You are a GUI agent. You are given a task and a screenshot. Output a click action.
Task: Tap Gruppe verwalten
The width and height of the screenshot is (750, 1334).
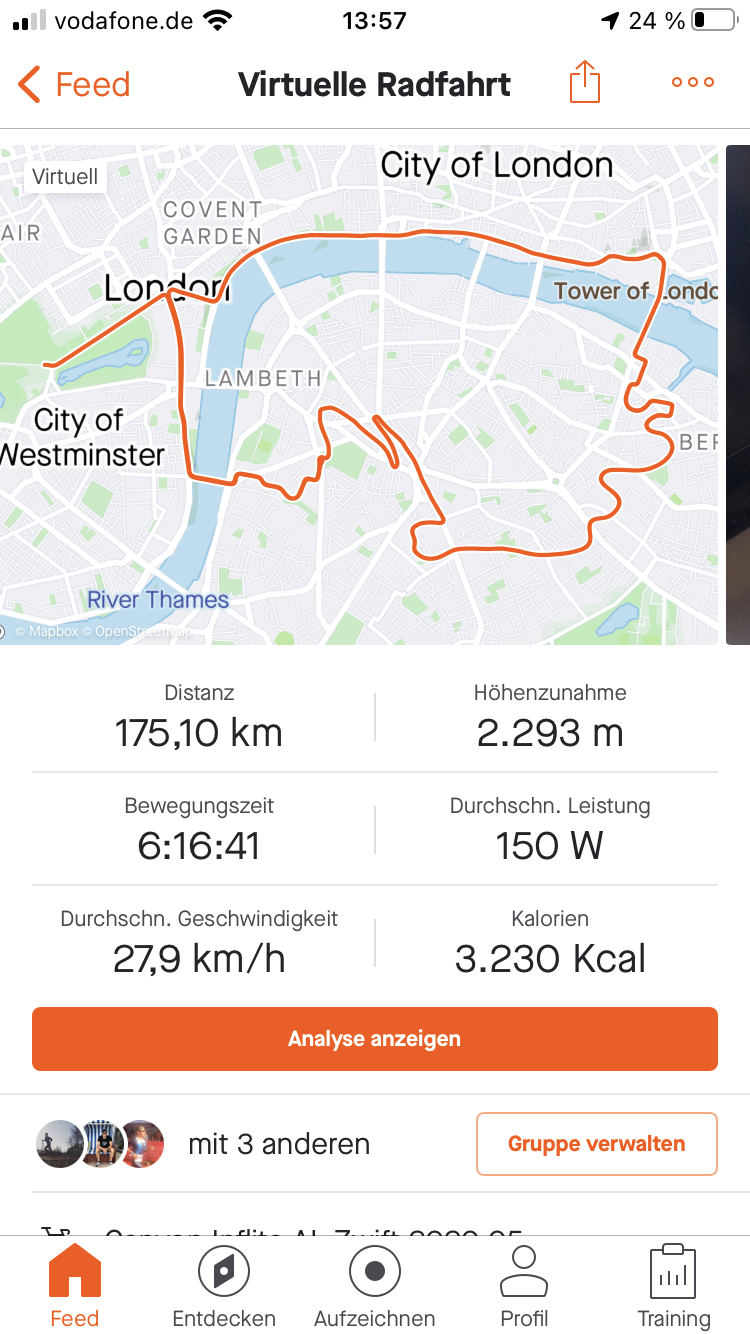coord(597,1144)
